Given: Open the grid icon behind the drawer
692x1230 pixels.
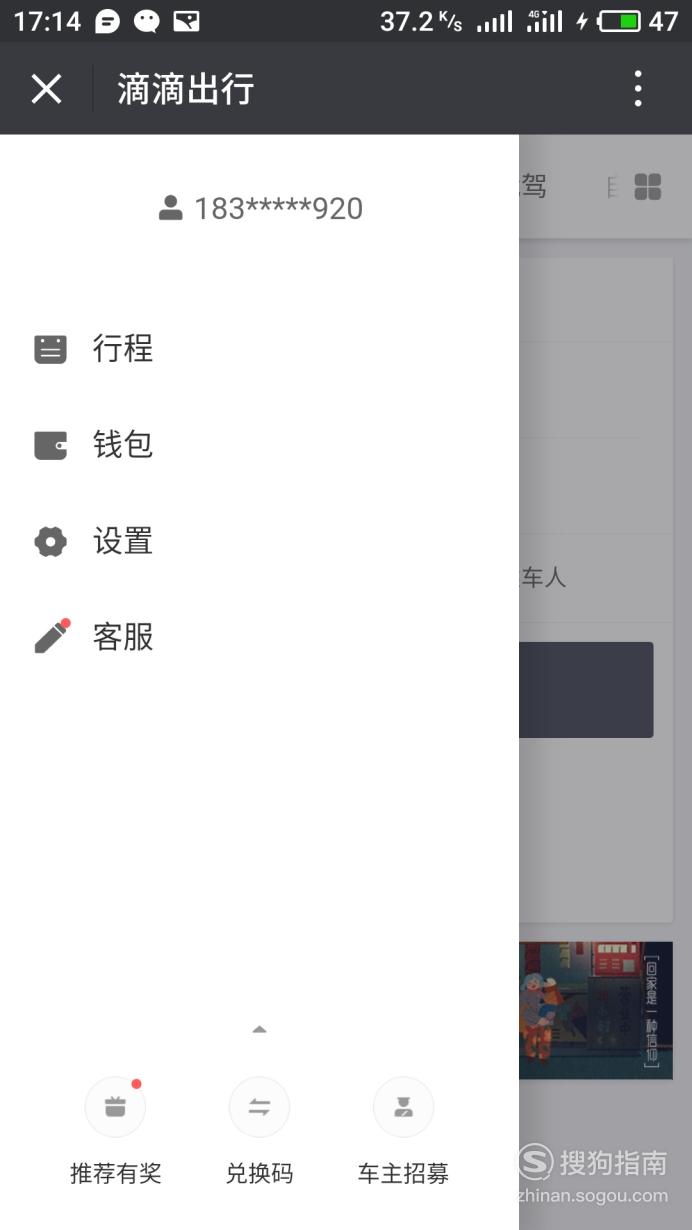Looking at the screenshot, I should [x=648, y=187].
